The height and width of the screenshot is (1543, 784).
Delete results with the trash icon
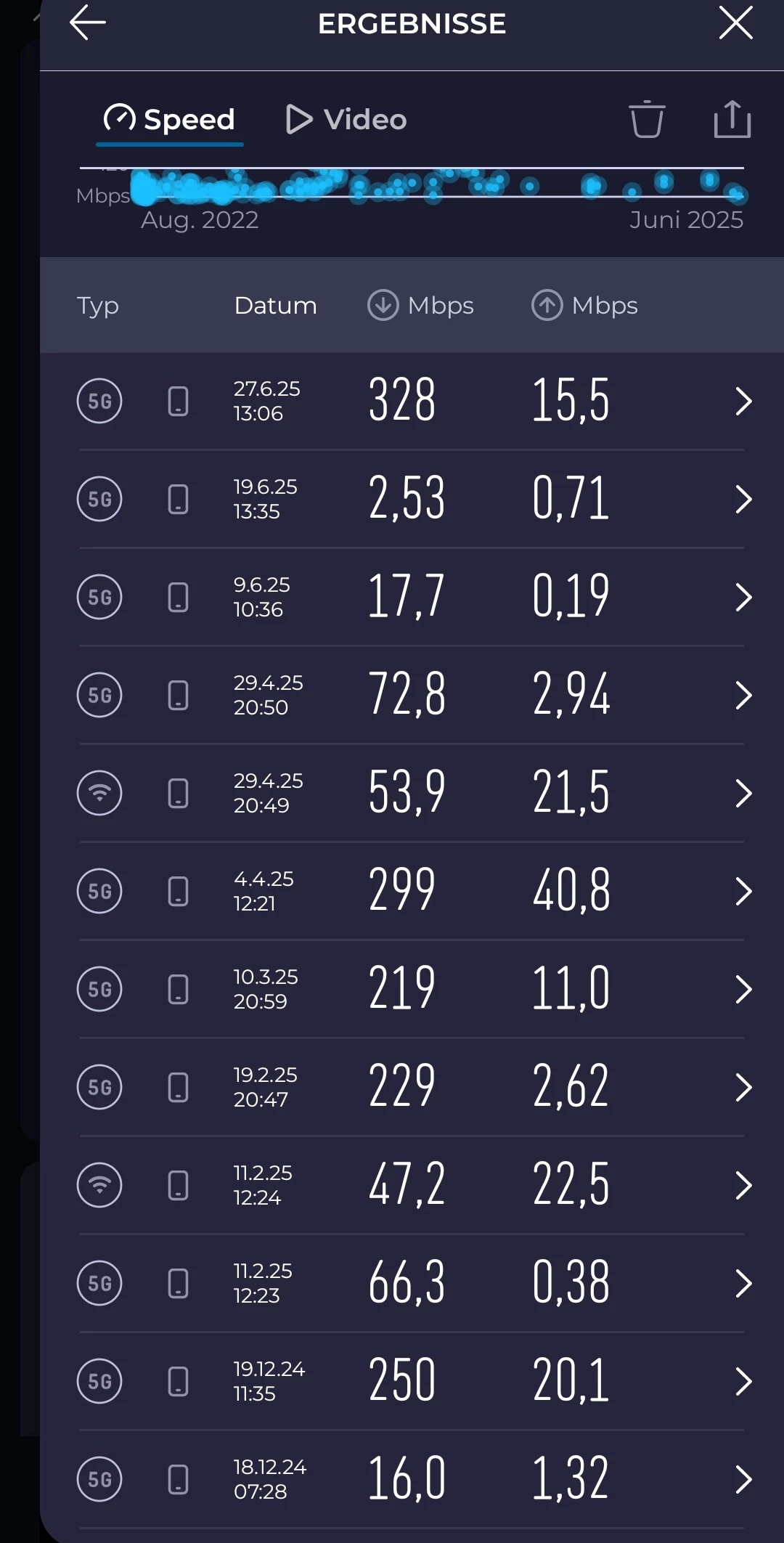pyautogui.click(x=646, y=119)
